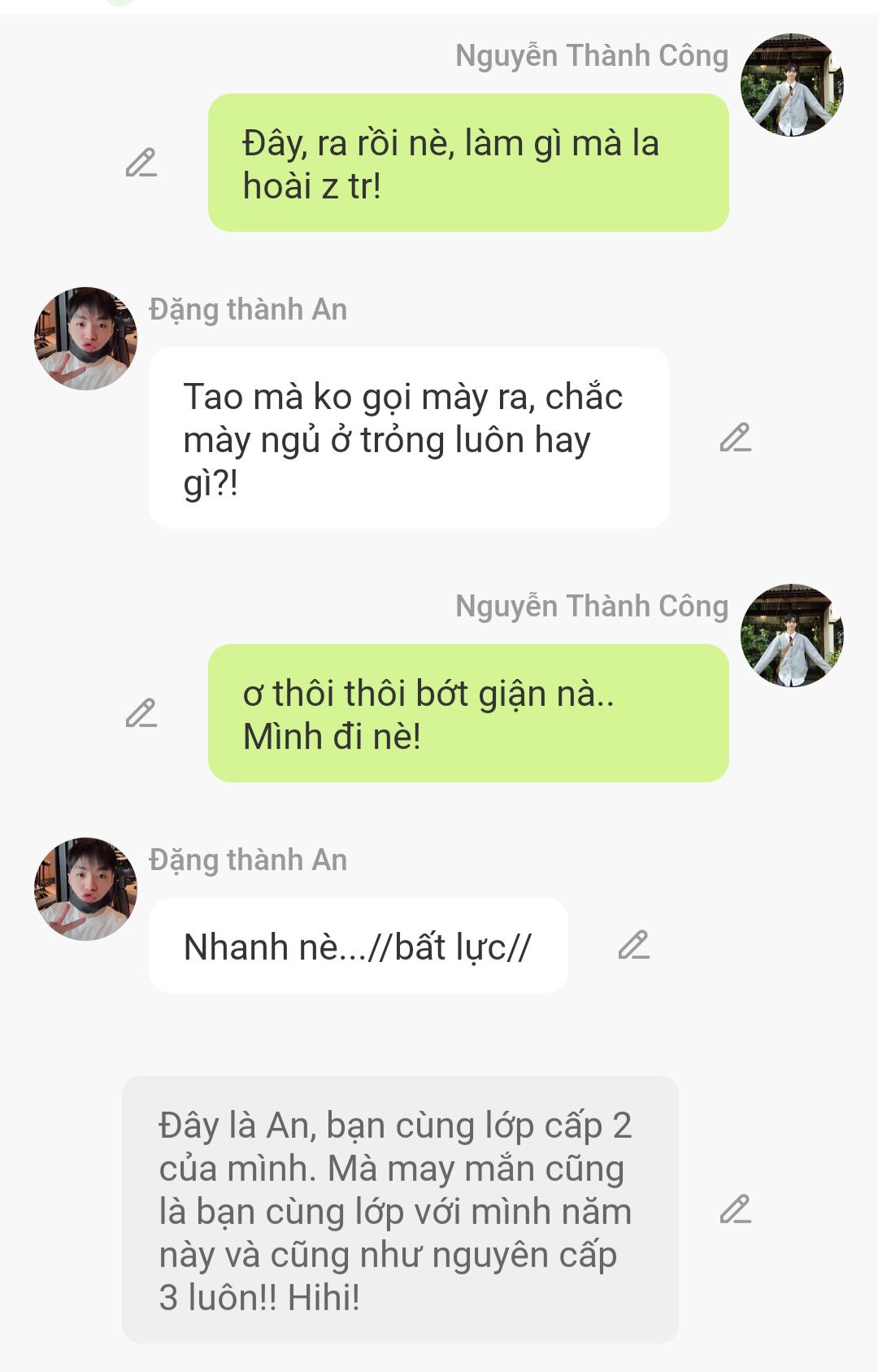Image resolution: width=878 pixels, height=1372 pixels.
Task: Edit the message "Tao mà ko gọi mày ra"
Action: (x=735, y=438)
